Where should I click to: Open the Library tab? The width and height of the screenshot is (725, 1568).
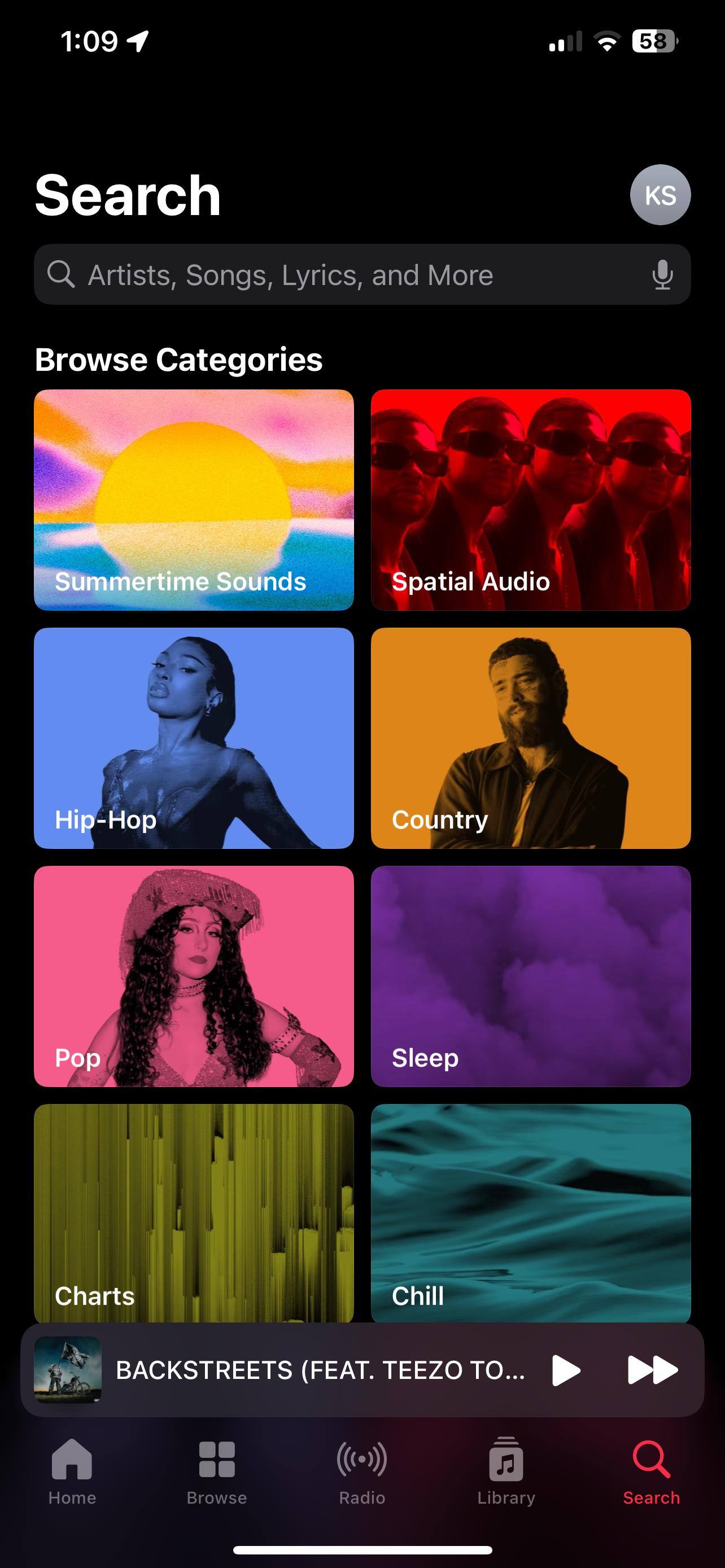point(506,1470)
